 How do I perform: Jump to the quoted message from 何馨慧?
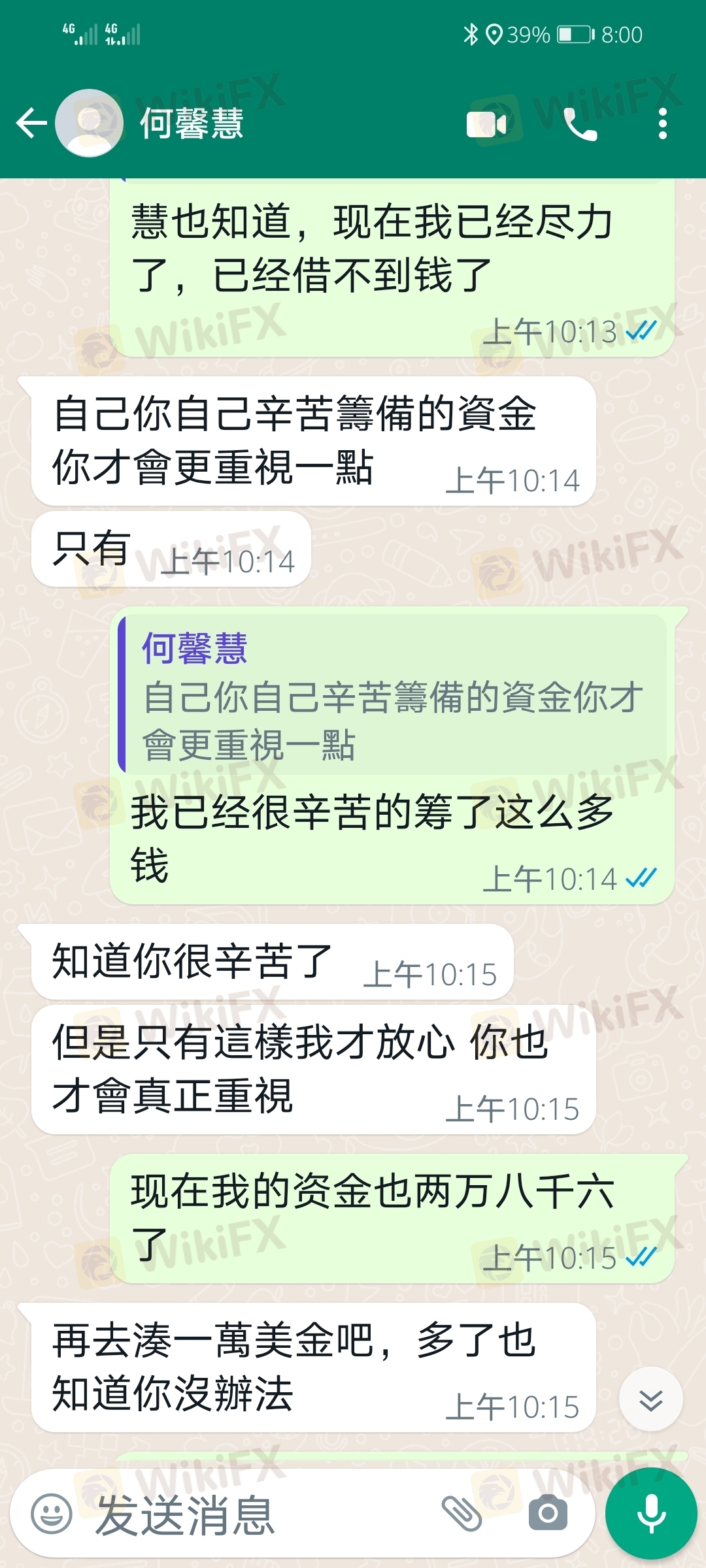(392, 696)
